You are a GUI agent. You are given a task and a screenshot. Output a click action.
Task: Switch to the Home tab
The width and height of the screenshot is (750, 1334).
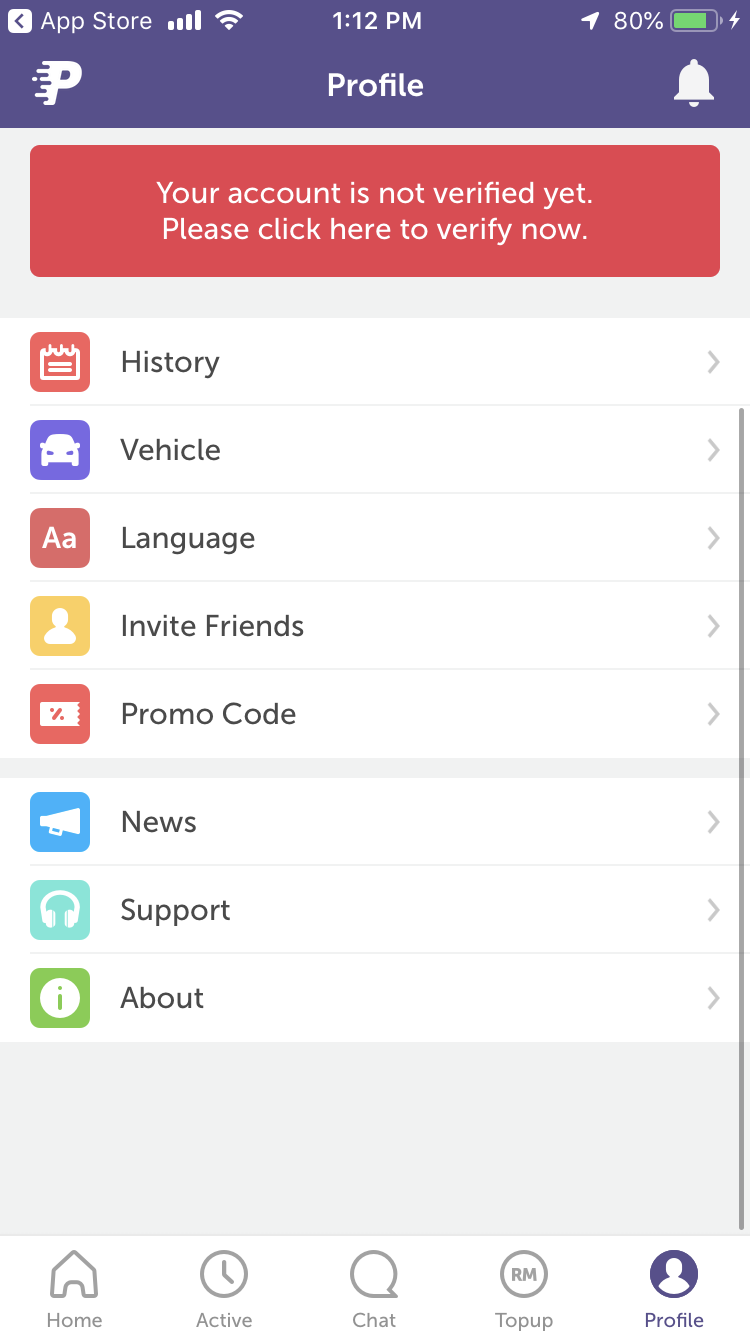[x=75, y=1288]
